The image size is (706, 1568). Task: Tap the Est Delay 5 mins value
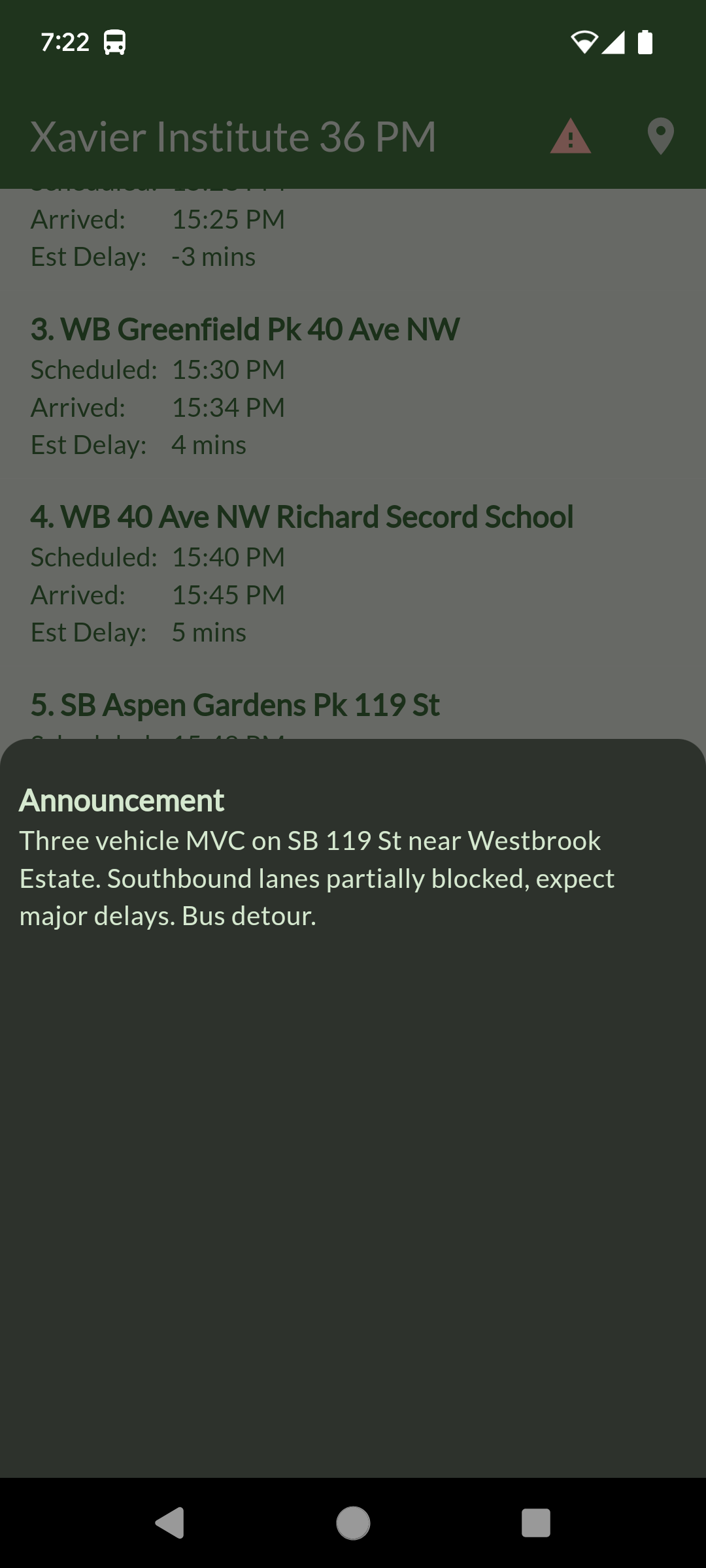(139, 631)
